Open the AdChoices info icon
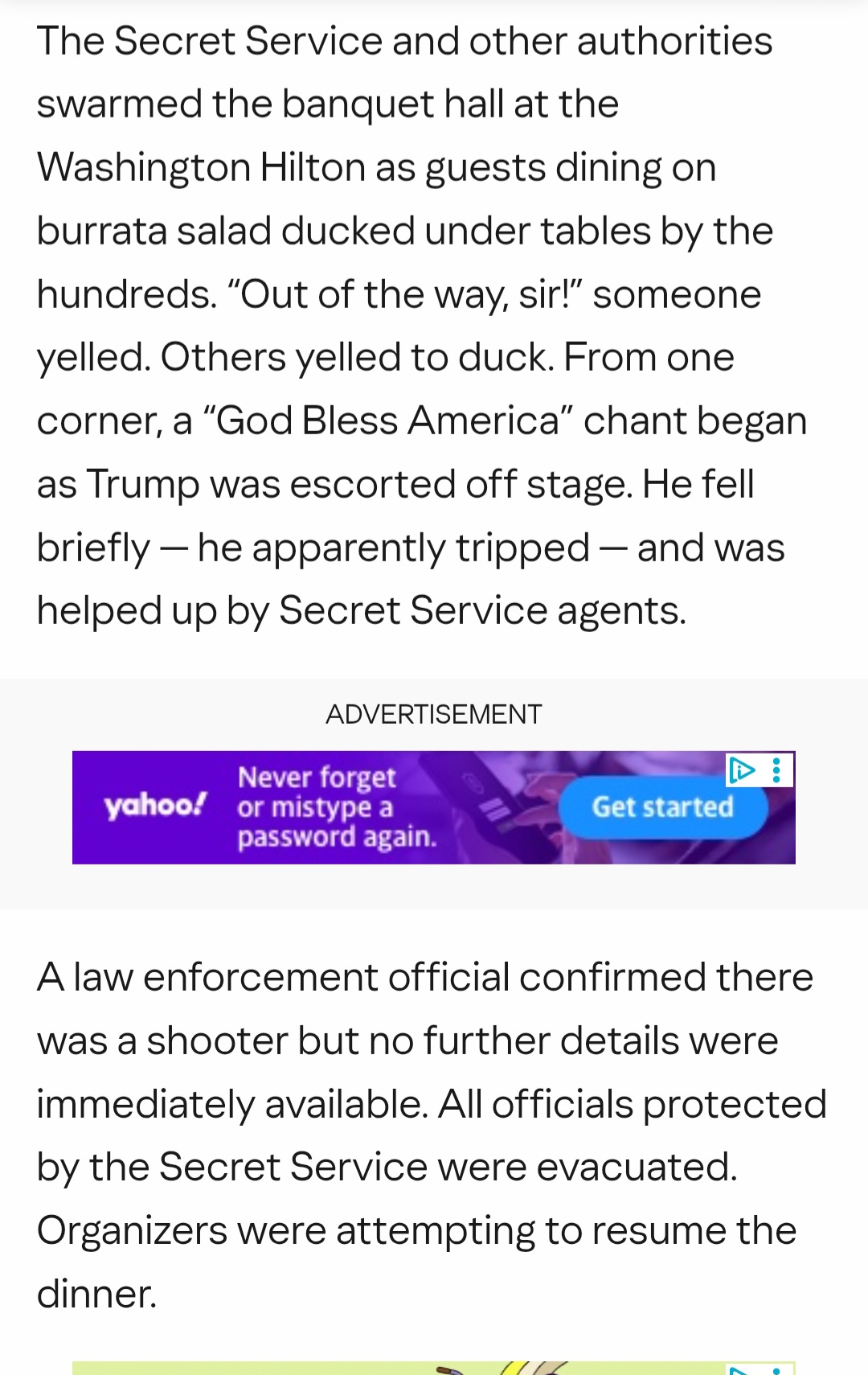Screen dimensions: 868x1375 (741, 770)
